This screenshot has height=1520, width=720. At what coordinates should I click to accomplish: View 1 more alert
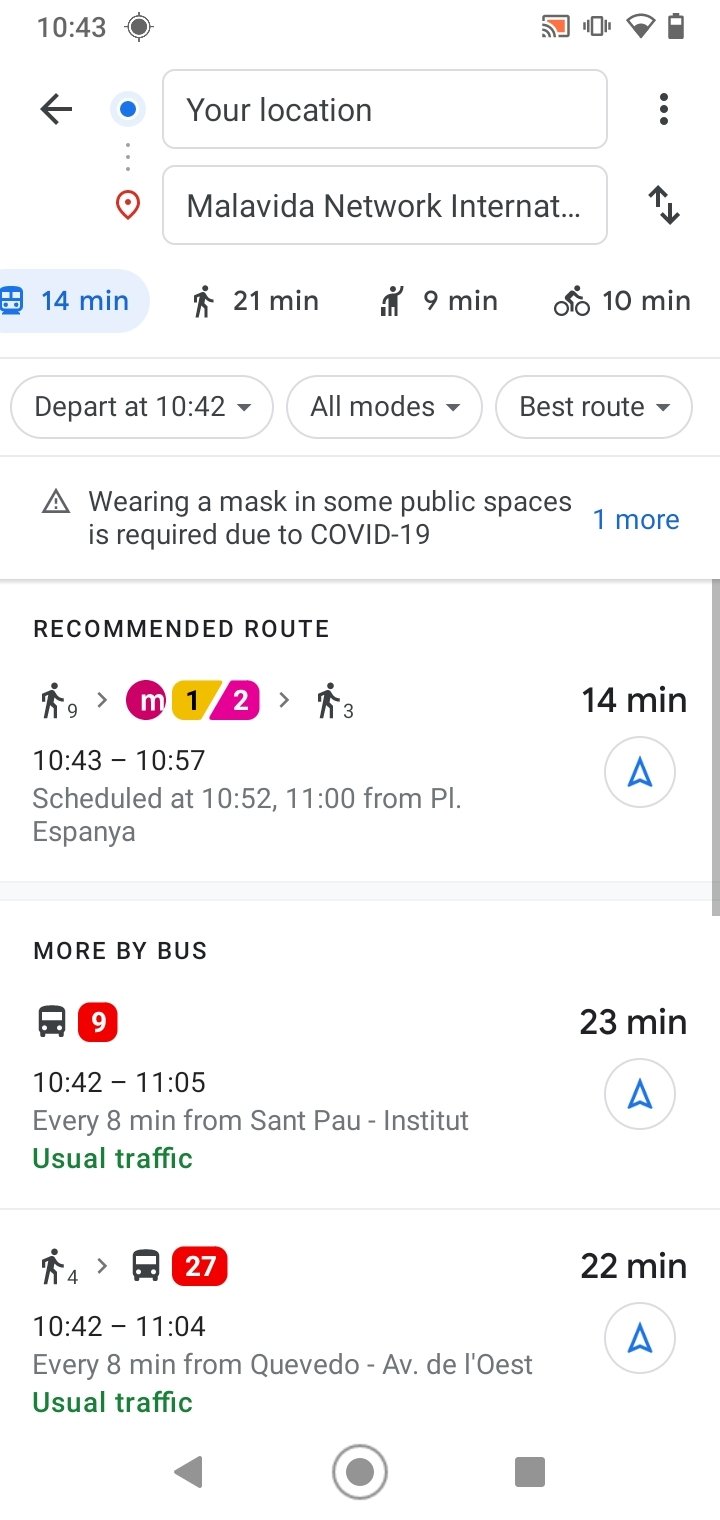click(x=636, y=519)
